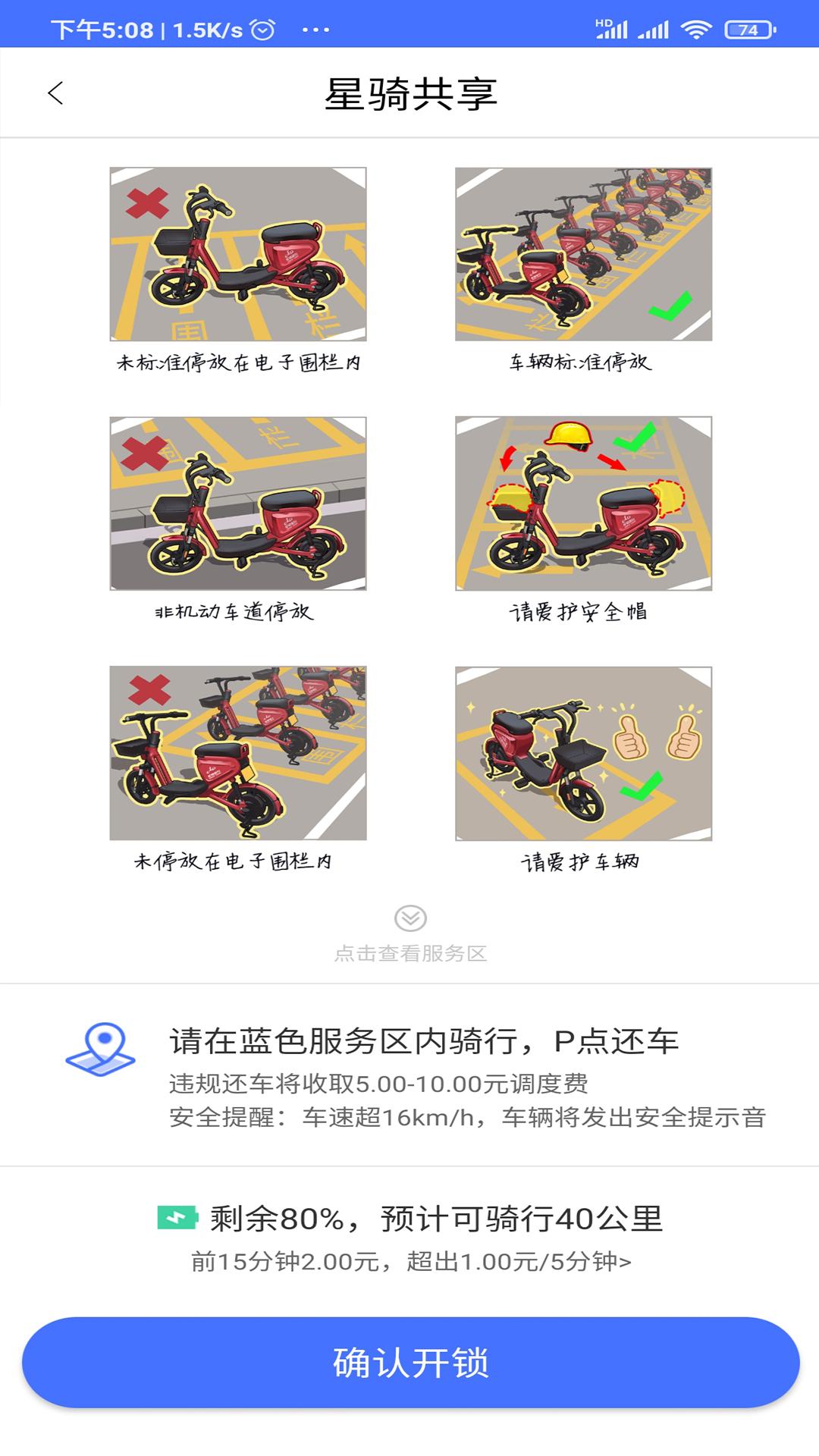Click the back arrow in the header
The width and height of the screenshot is (819, 1456).
53,92
